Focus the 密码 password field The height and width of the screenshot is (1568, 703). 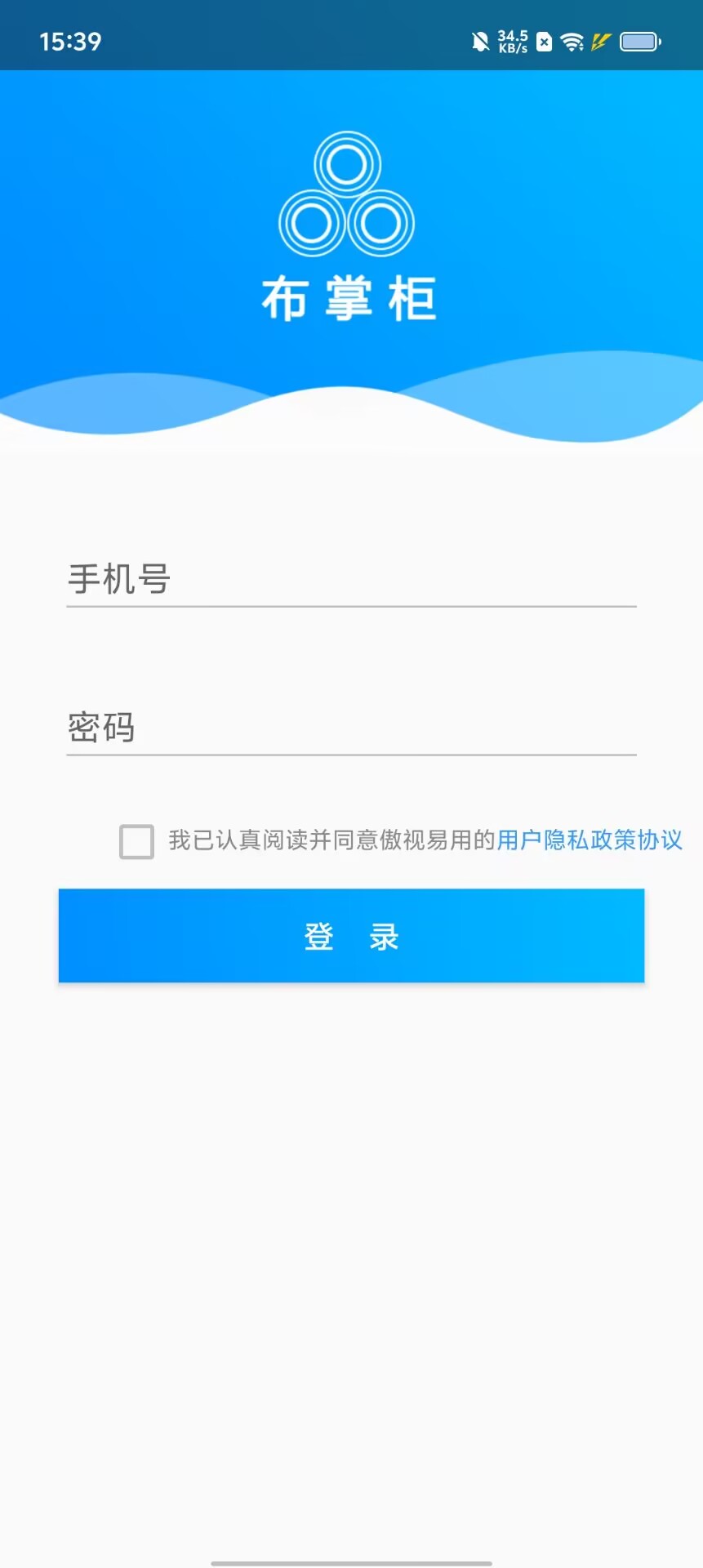point(351,728)
